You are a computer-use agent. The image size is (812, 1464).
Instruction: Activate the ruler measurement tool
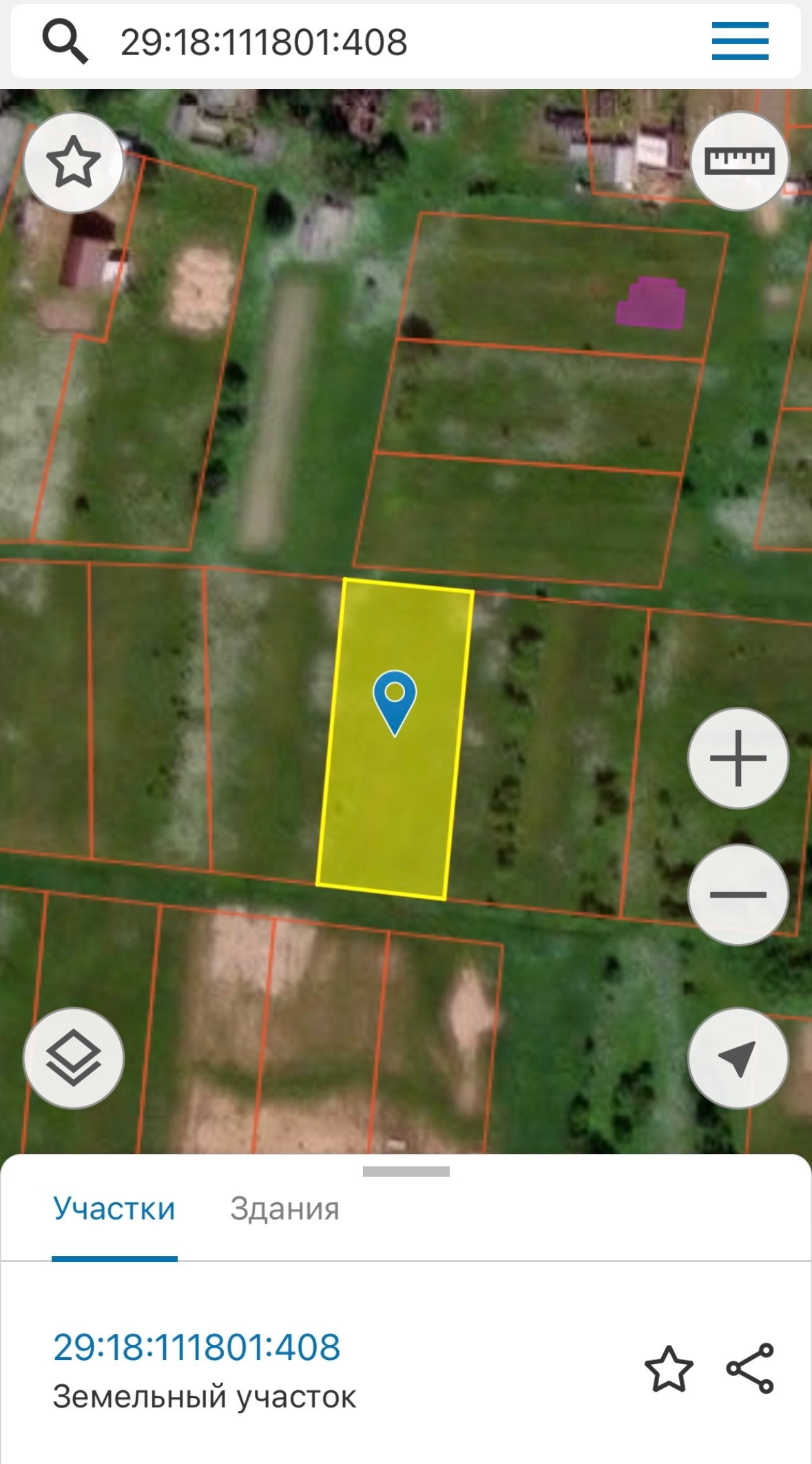point(739,161)
